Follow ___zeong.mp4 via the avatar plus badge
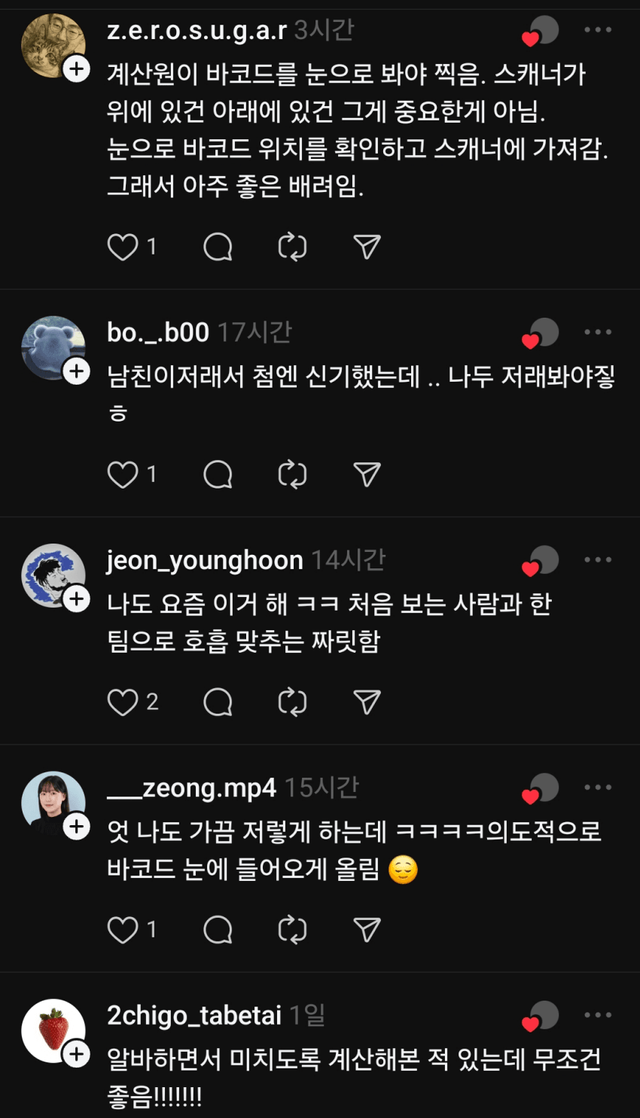The width and height of the screenshot is (640, 1118). (76, 826)
